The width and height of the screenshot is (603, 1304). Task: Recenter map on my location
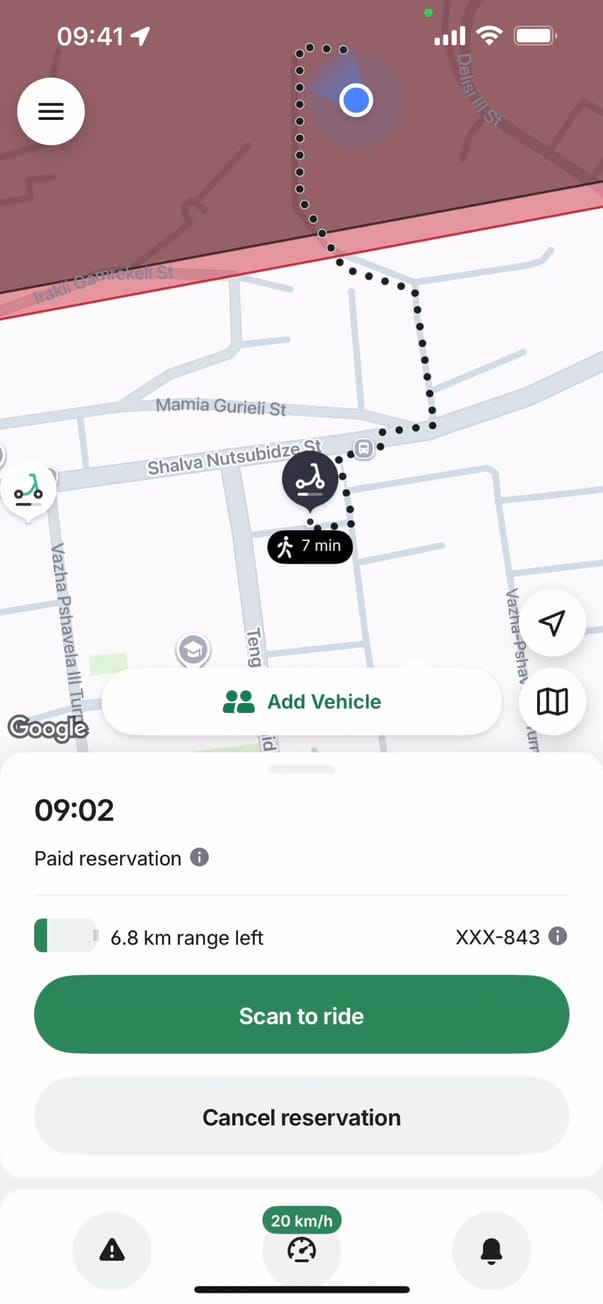coord(552,623)
